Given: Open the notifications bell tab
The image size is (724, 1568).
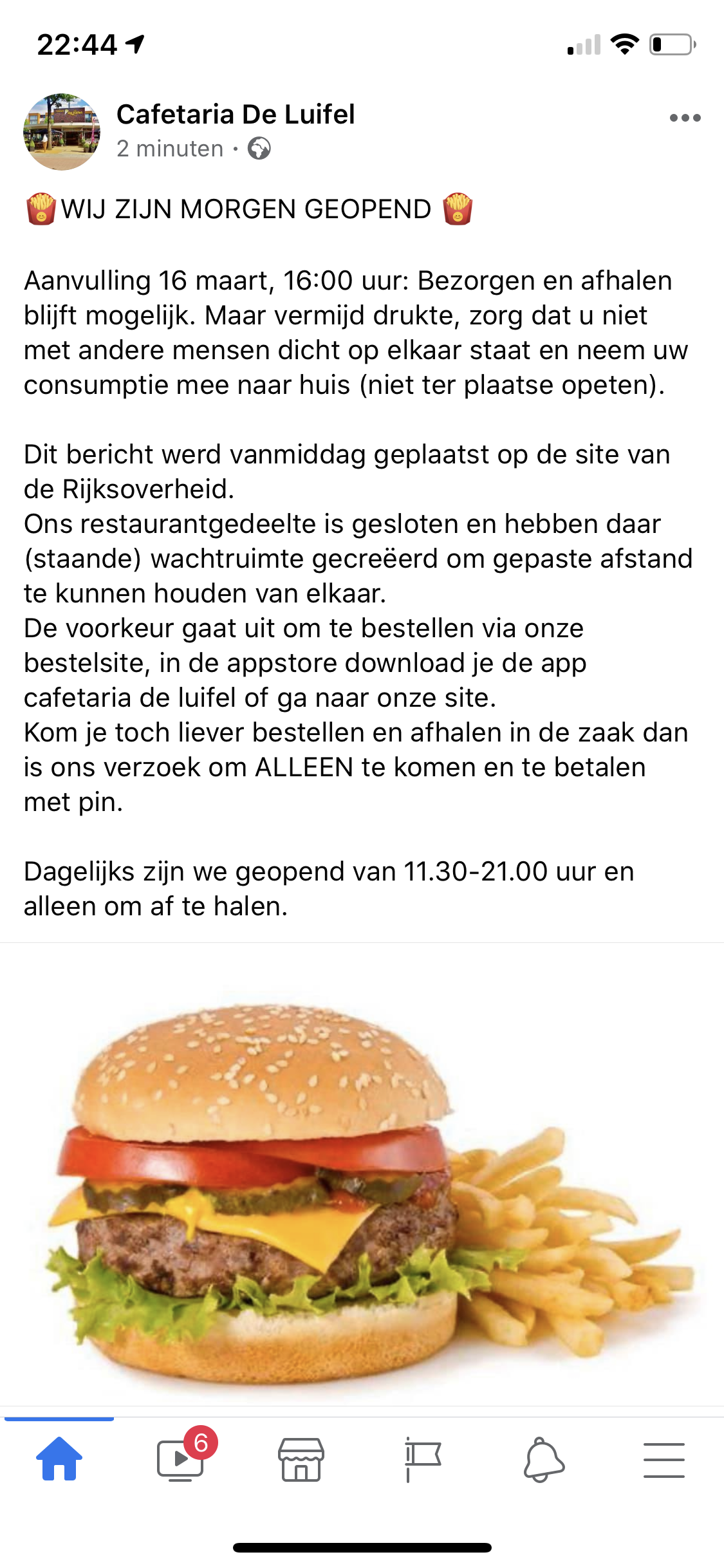Looking at the screenshot, I should 544,1459.
